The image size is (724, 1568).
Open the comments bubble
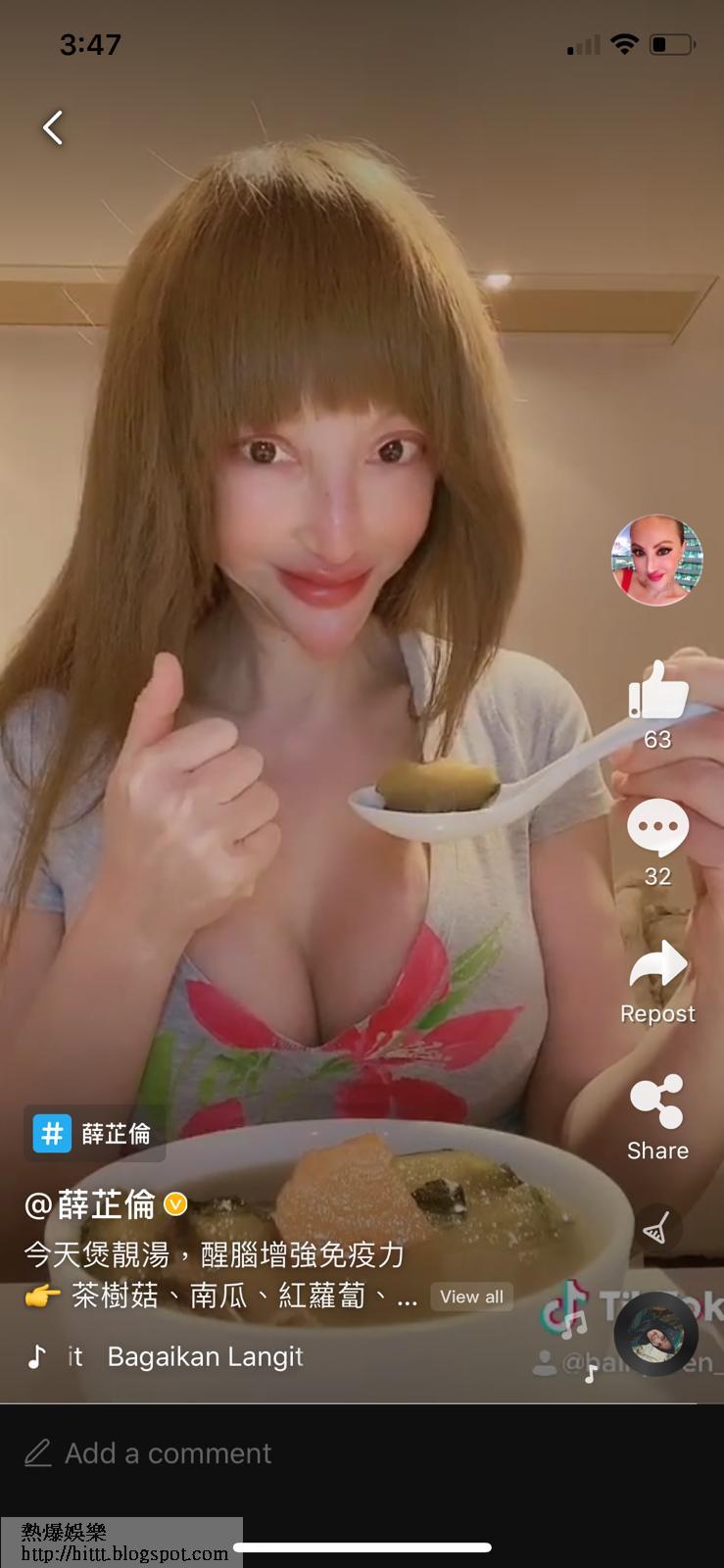[657, 828]
